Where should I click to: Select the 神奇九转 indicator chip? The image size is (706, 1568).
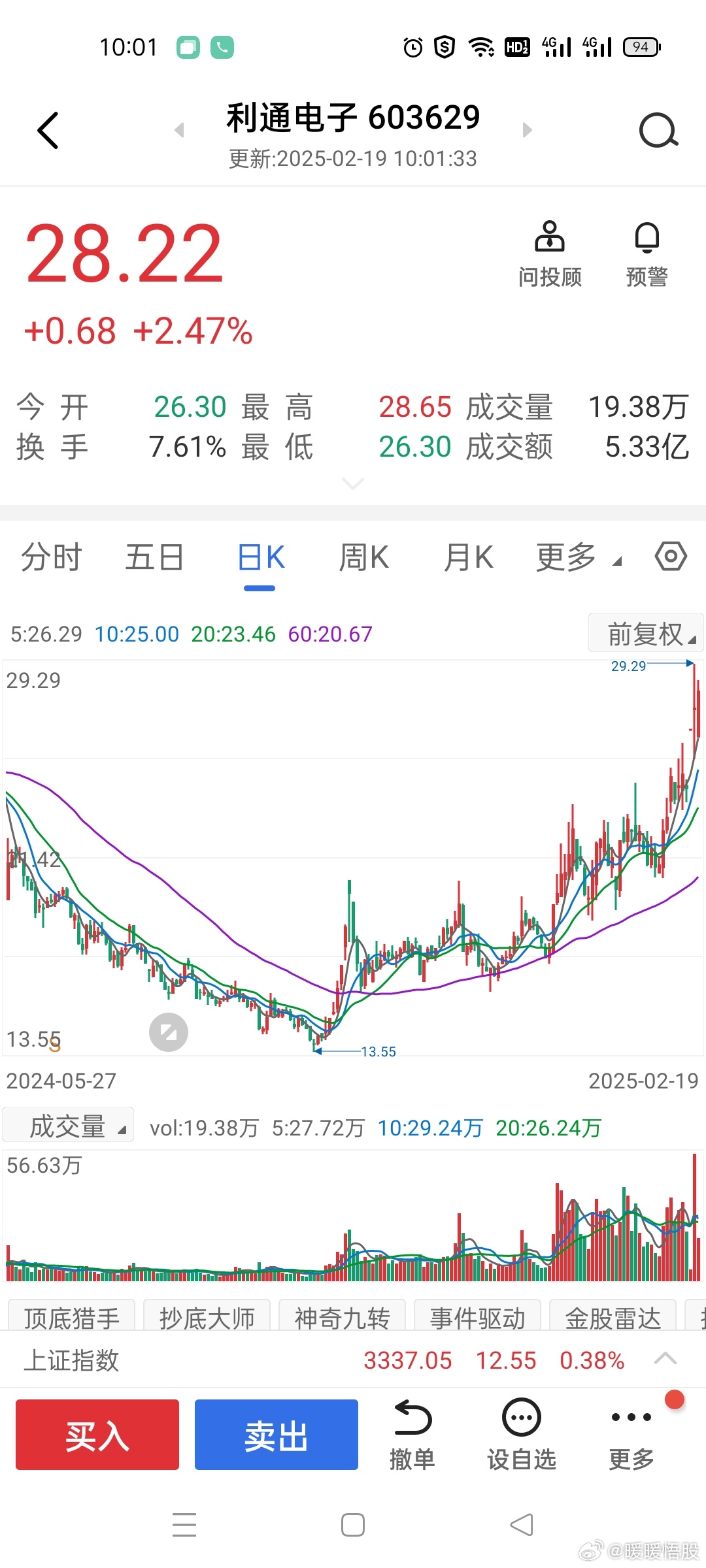click(342, 1318)
